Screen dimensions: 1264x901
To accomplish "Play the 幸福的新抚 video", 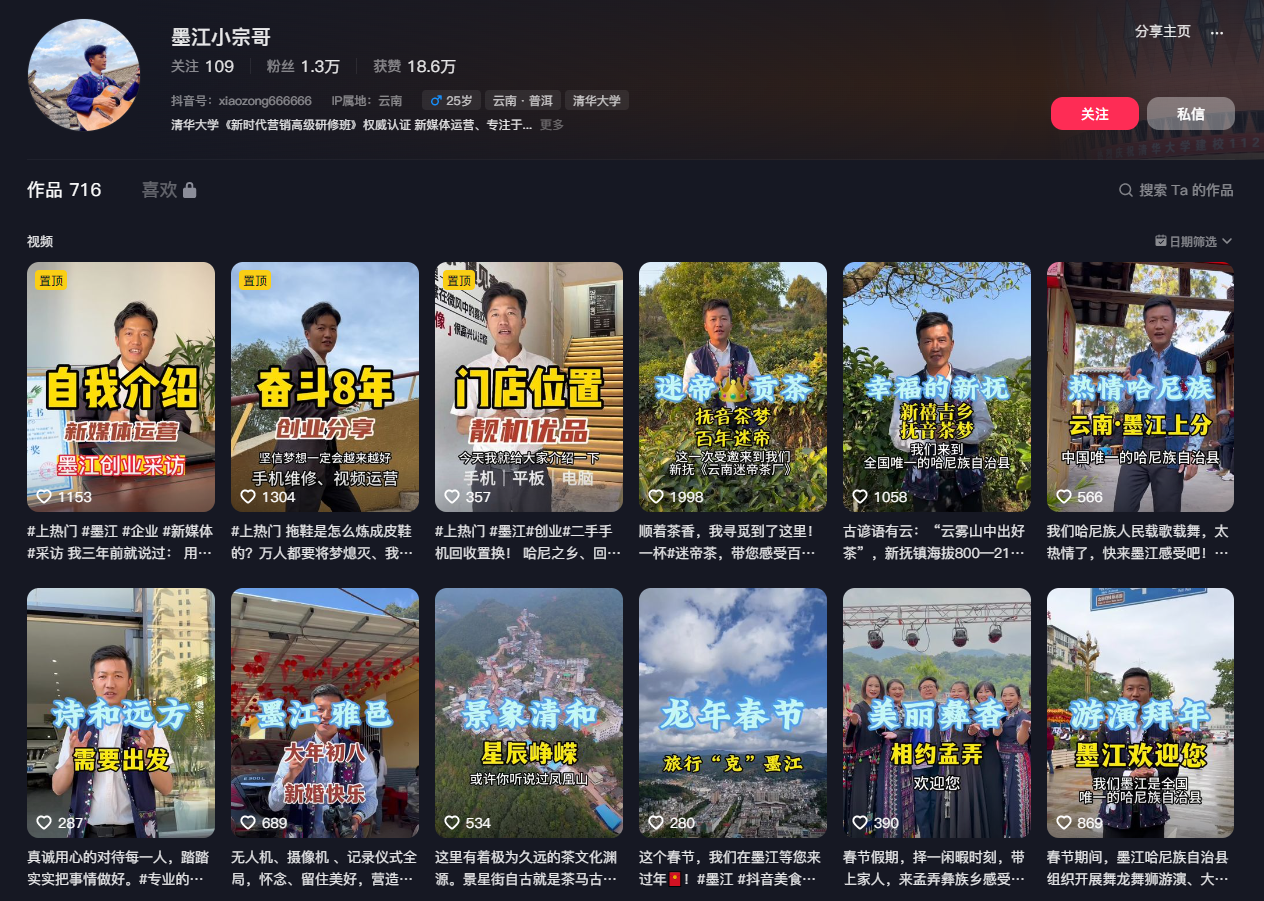I will (937, 386).
